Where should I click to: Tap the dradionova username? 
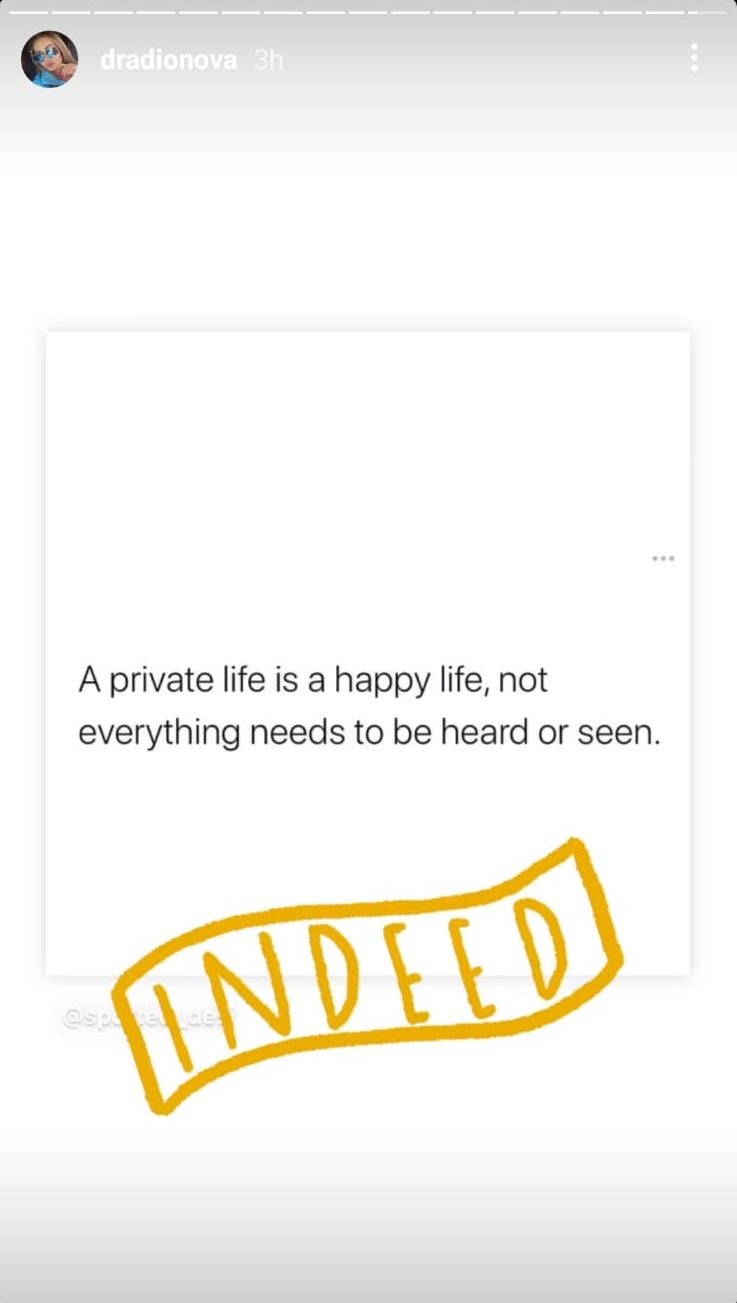[168, 60]
